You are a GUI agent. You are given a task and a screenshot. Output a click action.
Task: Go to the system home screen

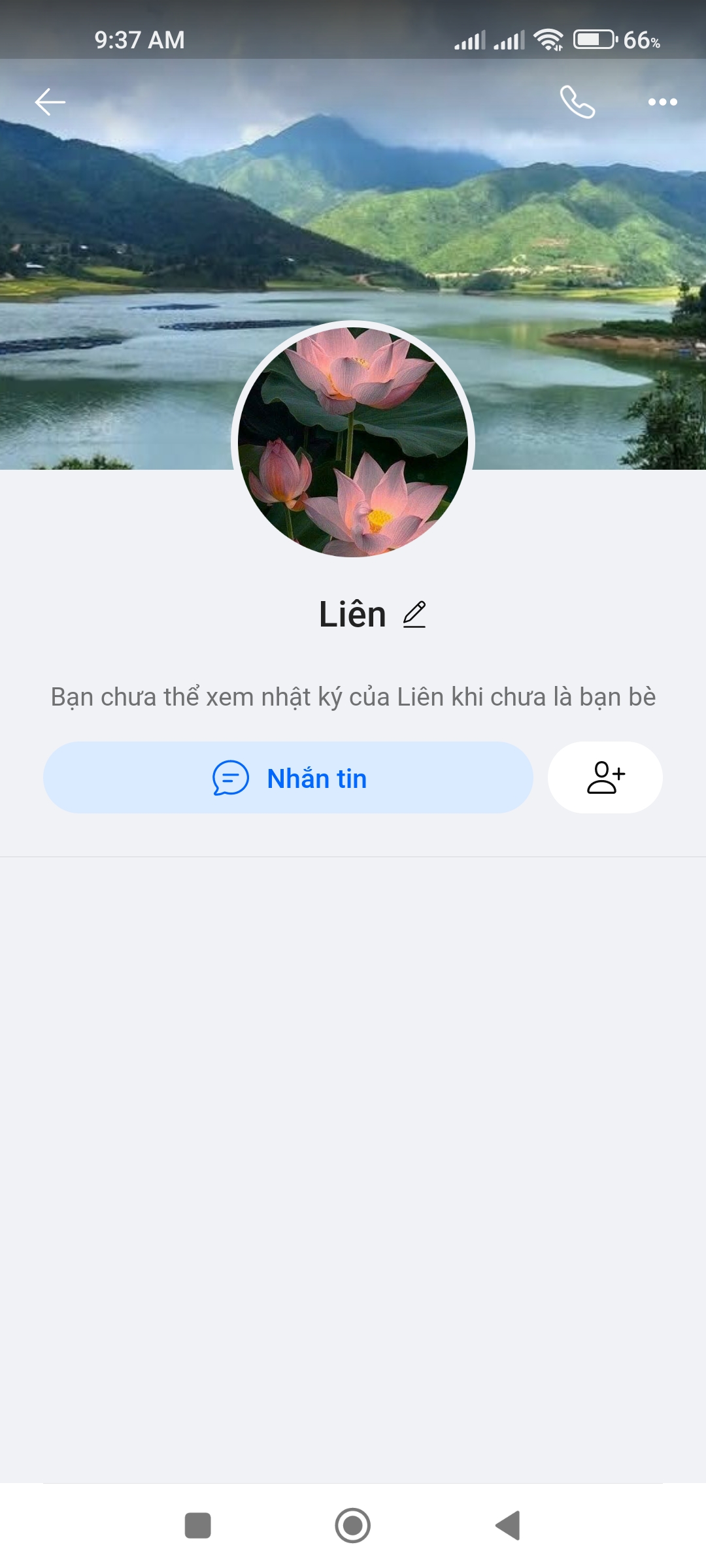coord(353,1526)
